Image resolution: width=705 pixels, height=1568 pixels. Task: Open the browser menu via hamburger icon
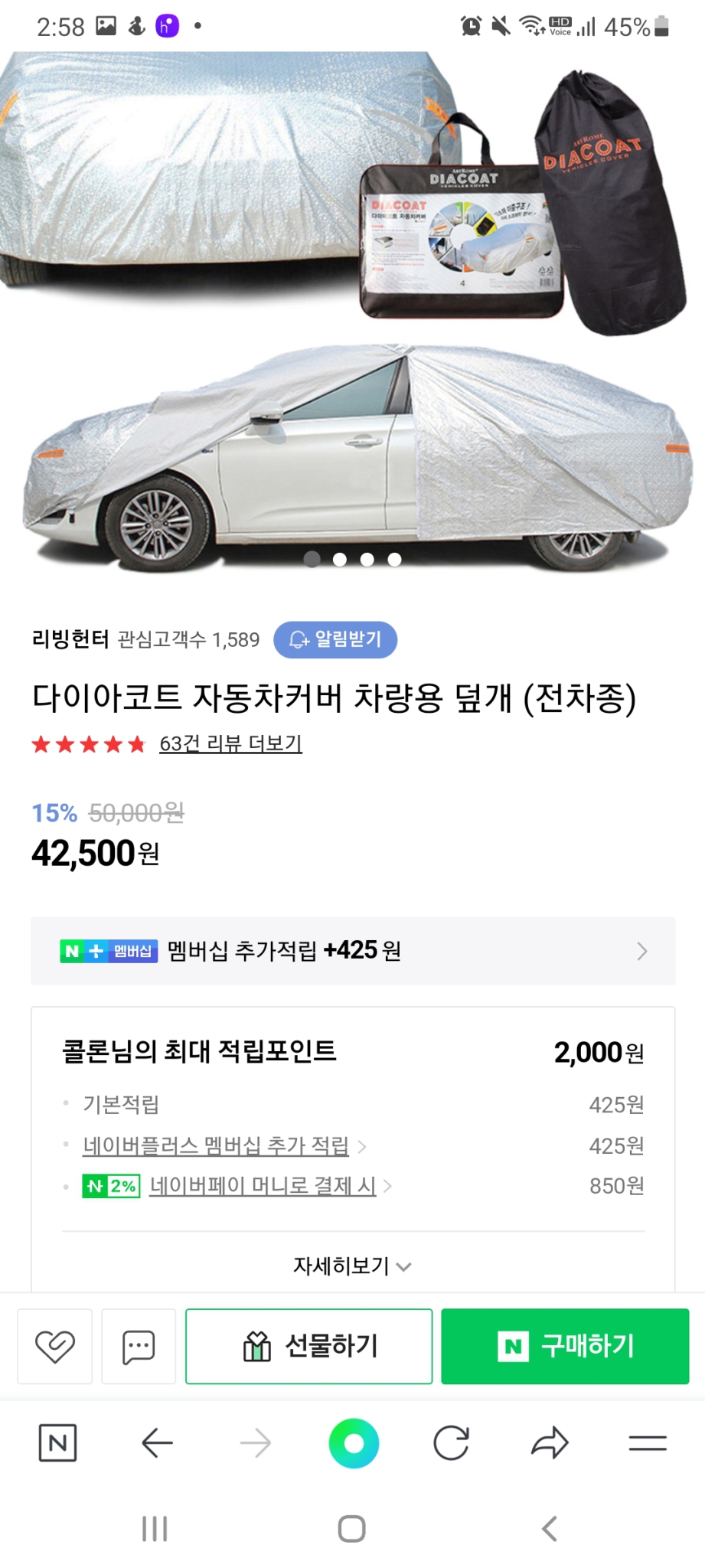(647, 1444)
